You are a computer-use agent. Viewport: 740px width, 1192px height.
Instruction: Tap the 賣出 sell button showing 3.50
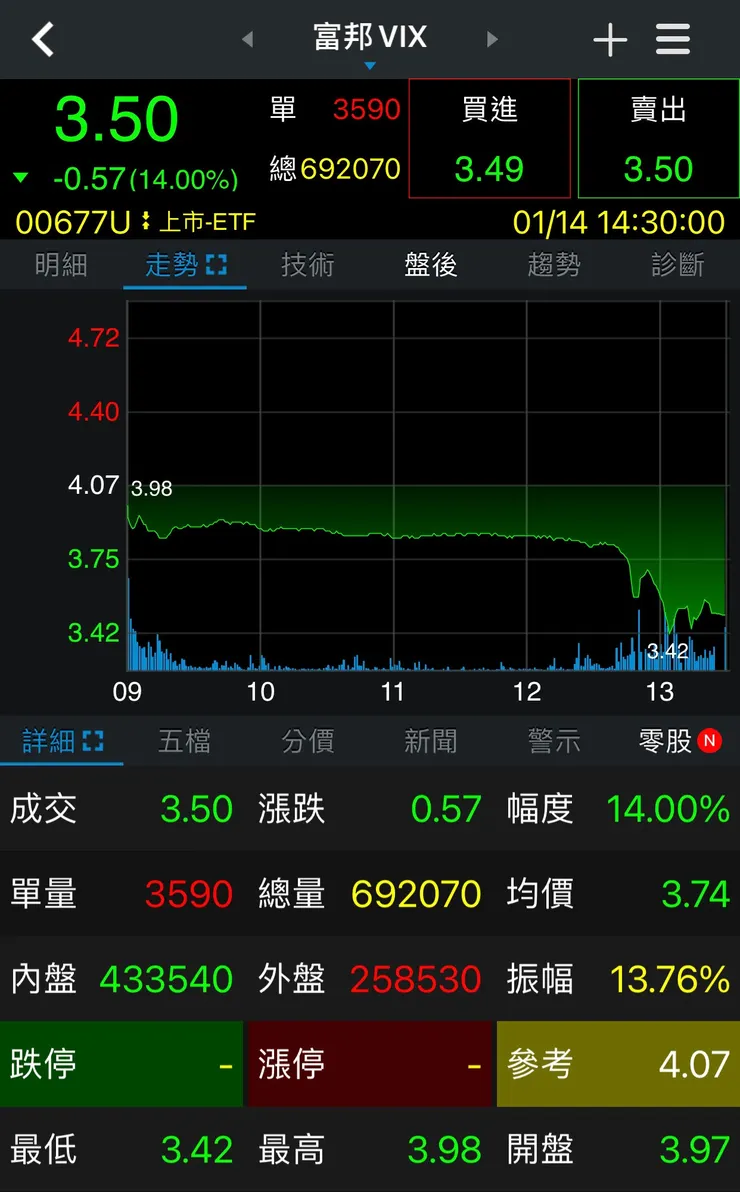(x=657, y=138)
